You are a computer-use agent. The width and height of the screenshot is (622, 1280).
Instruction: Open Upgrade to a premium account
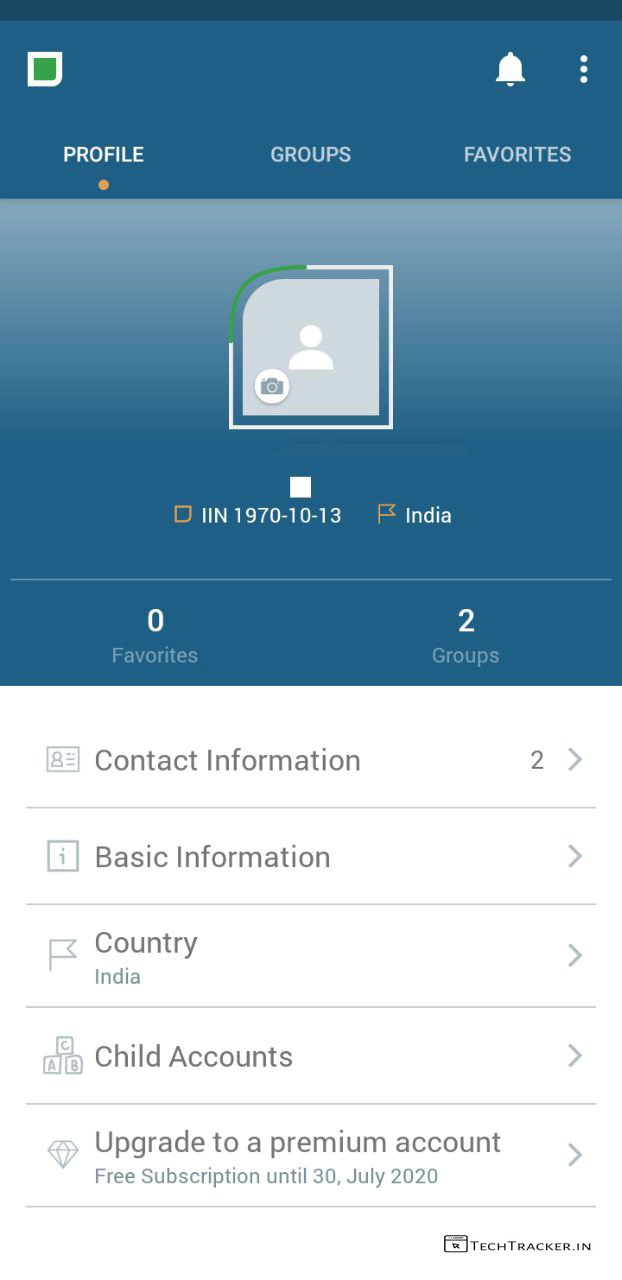311,1156
